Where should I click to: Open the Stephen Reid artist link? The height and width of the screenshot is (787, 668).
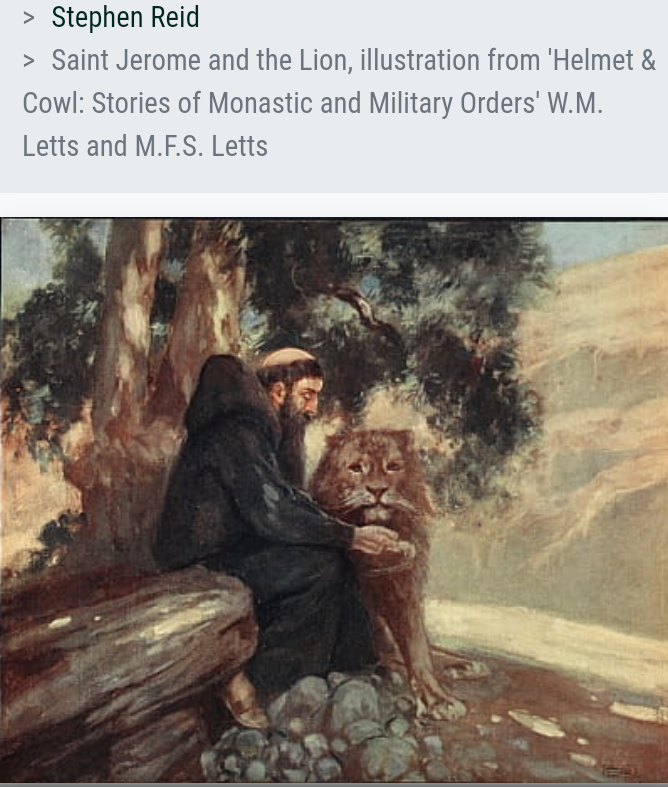pos(125,18)
